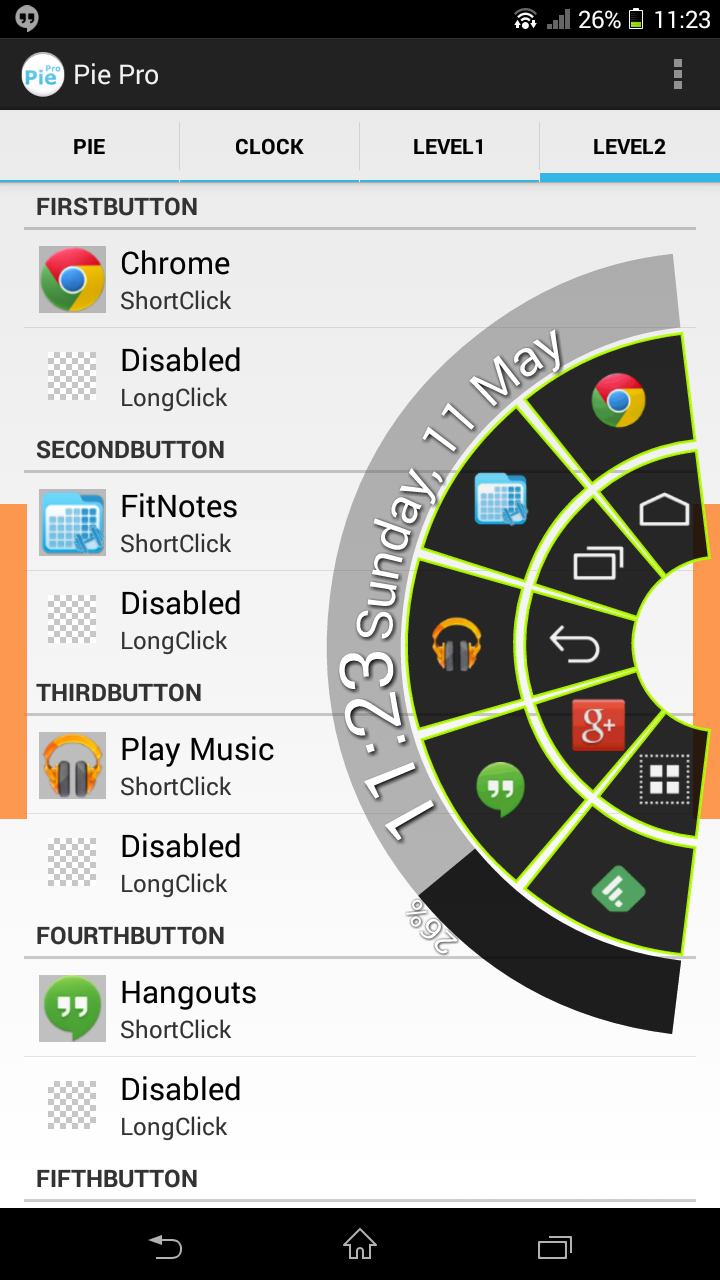The image size is (720, 1280).
Task: Edit the Disabled LongClick under THIRDBUTTON
Action: pos(360,863)
